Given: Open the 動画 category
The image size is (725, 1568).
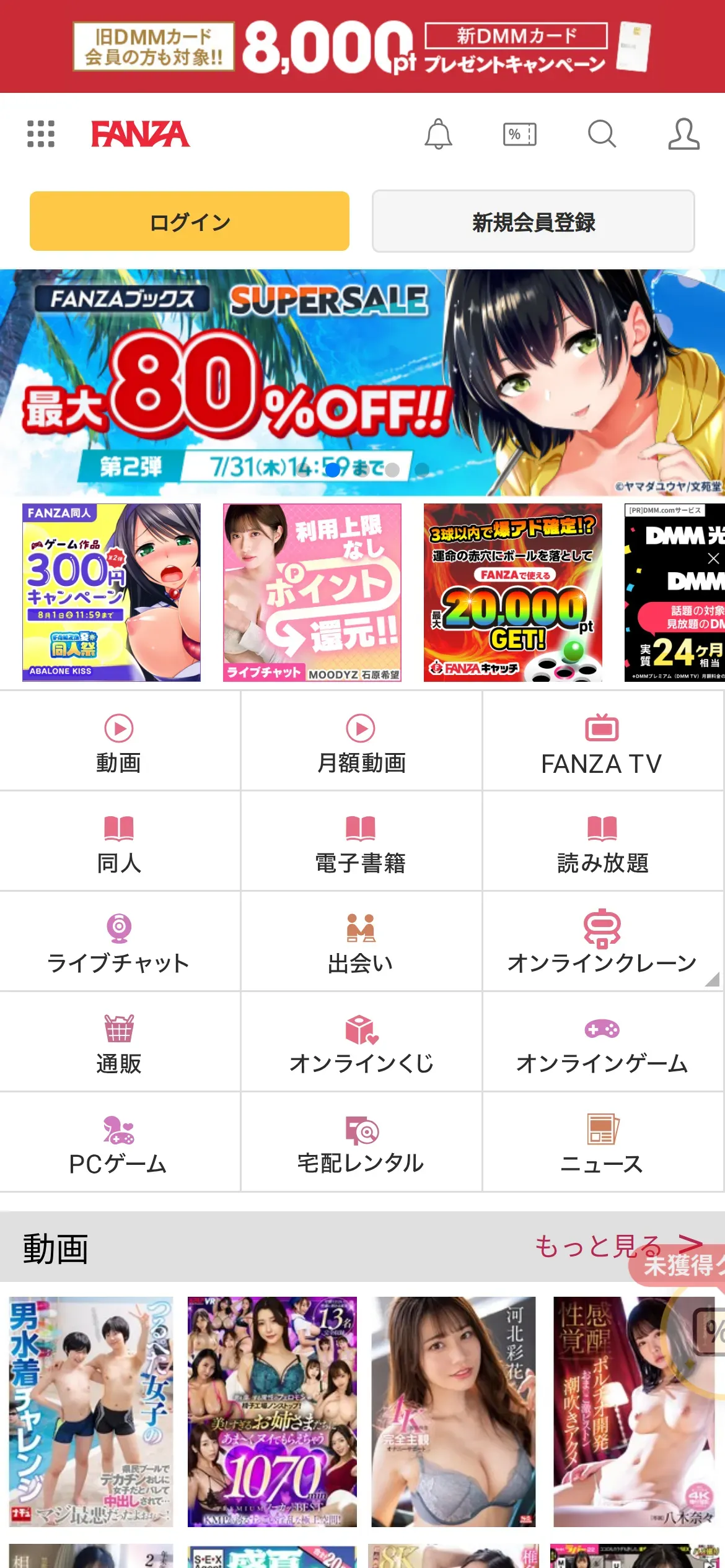Looking at the screenshot, I should [119, 742].
